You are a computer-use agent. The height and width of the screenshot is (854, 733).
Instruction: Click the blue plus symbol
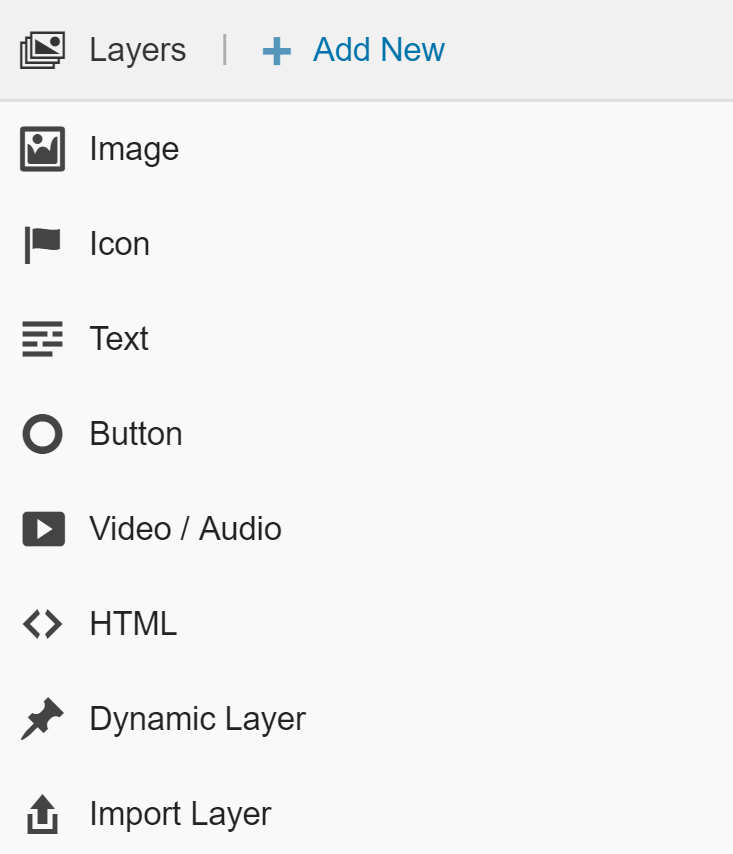275,50
